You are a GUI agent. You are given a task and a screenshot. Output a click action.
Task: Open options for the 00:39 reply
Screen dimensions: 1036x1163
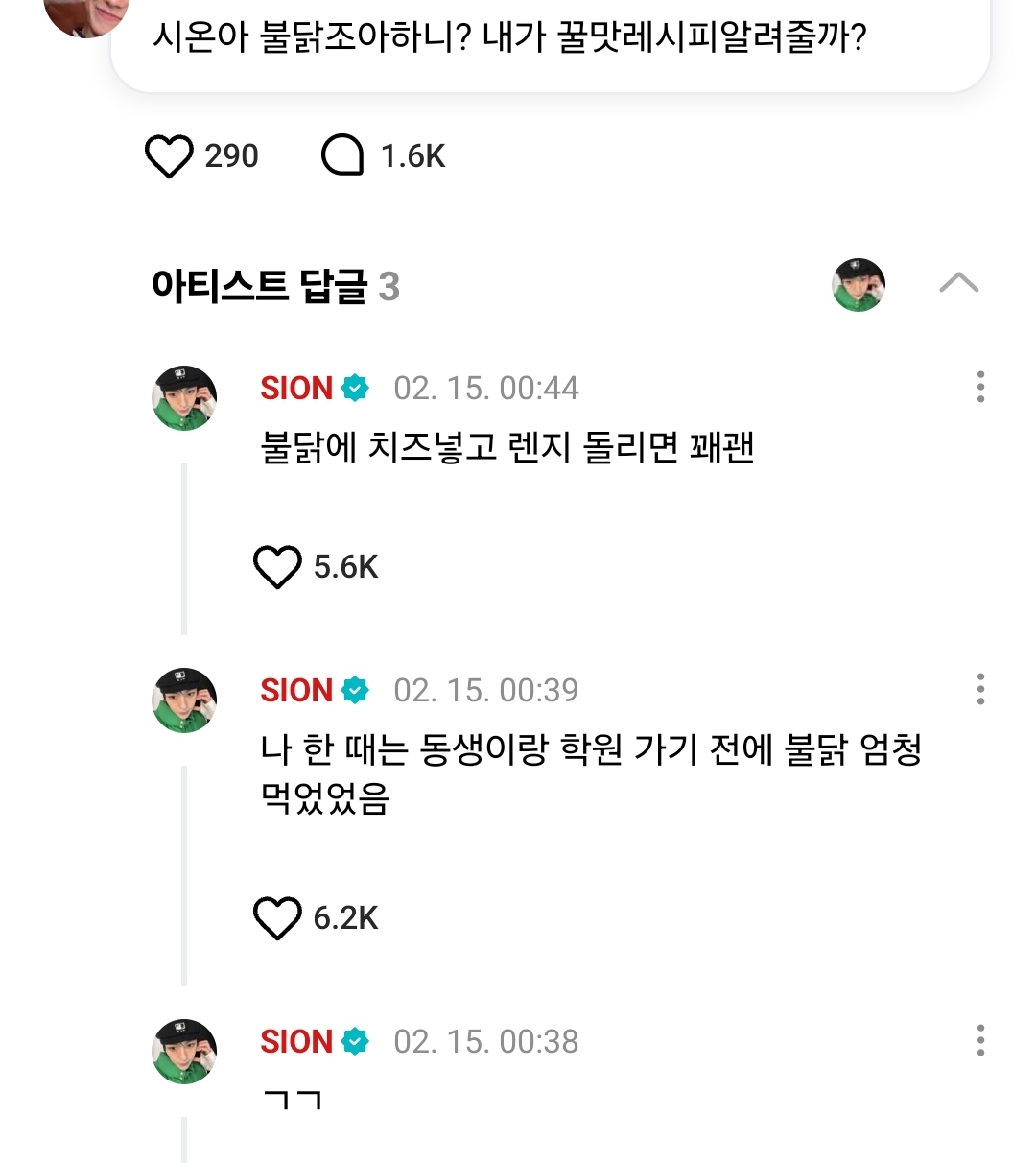[979, 689]
